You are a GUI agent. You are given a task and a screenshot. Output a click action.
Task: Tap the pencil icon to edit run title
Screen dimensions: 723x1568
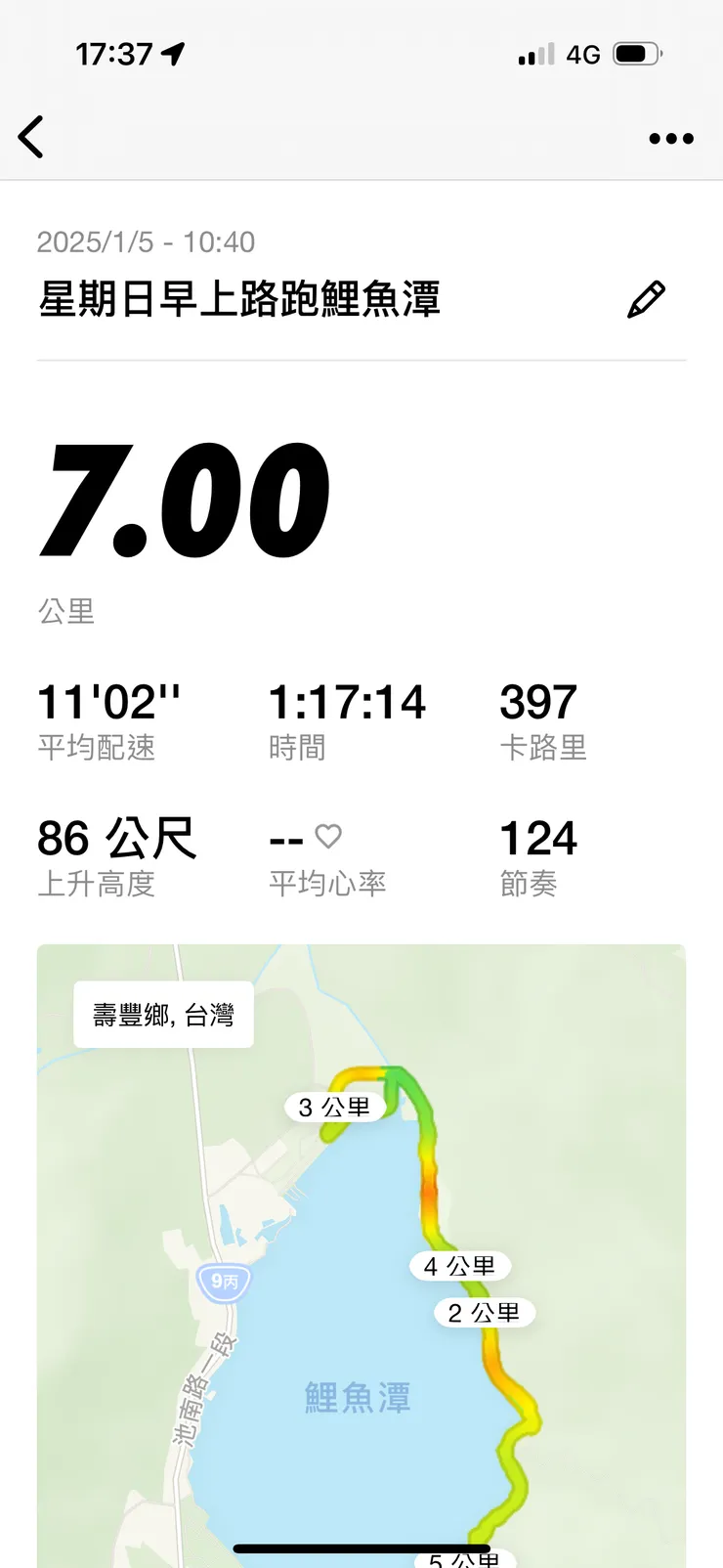coord(648,296)
